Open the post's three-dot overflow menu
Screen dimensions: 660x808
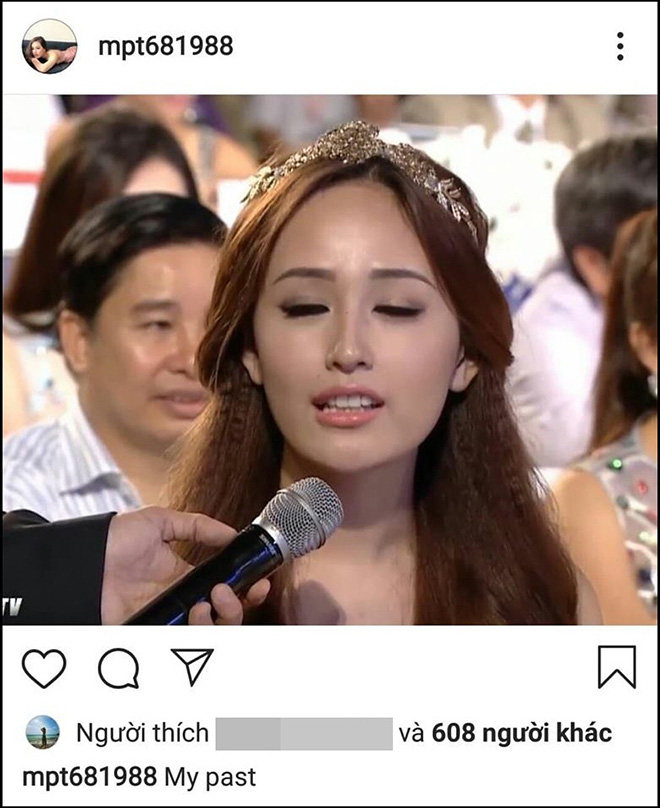point(620,46)
